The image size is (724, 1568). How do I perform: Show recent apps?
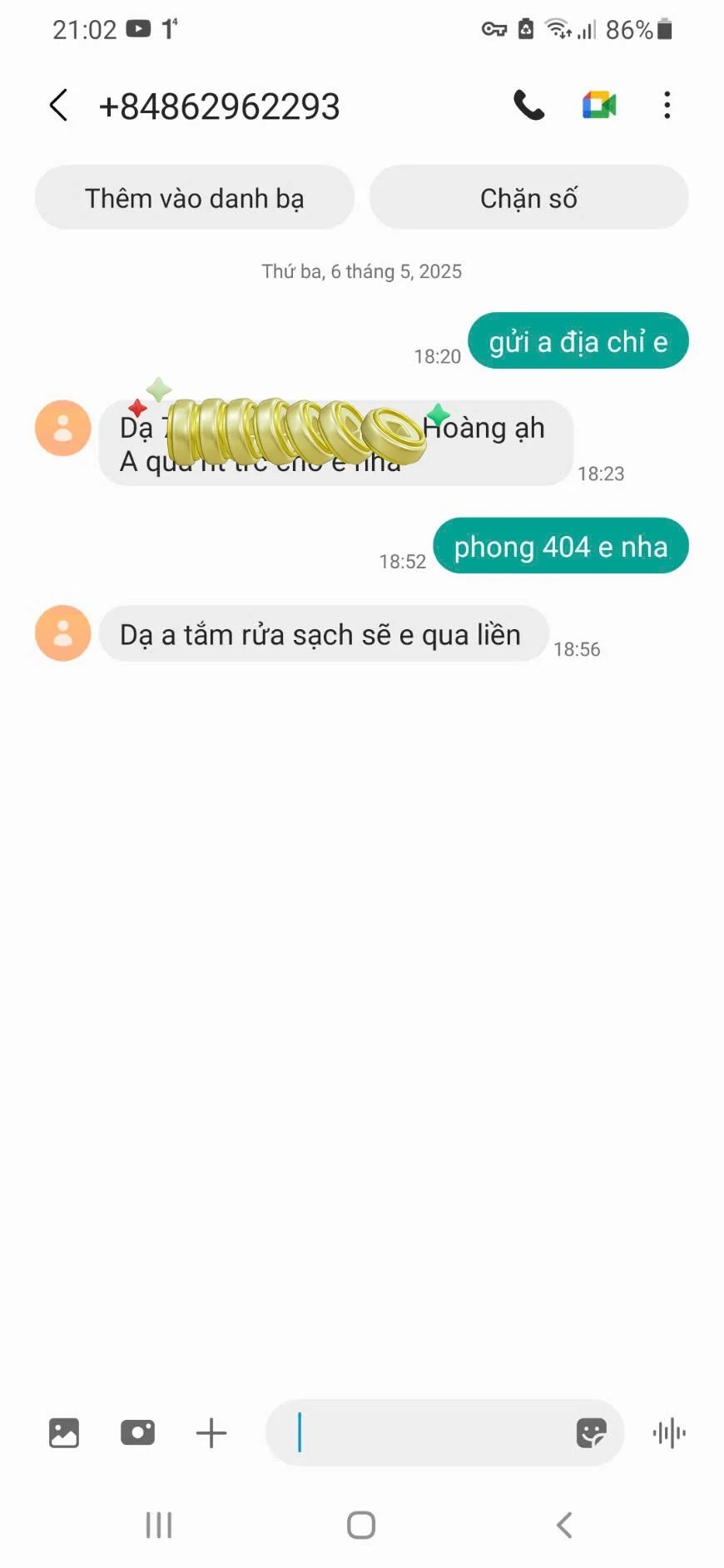click(x=158, y=1525)
